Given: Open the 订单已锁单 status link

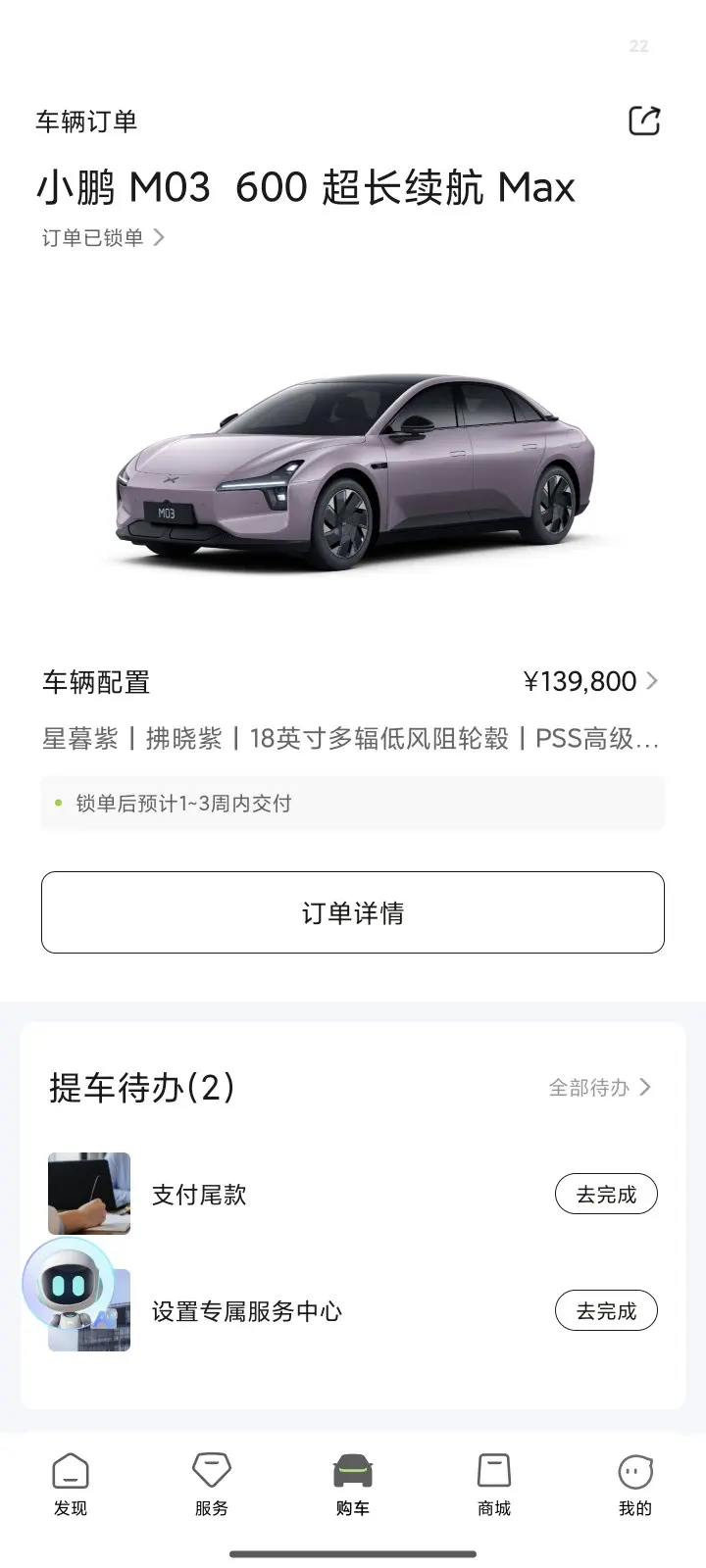Looking at the screenshot, I should pos(103,238).
